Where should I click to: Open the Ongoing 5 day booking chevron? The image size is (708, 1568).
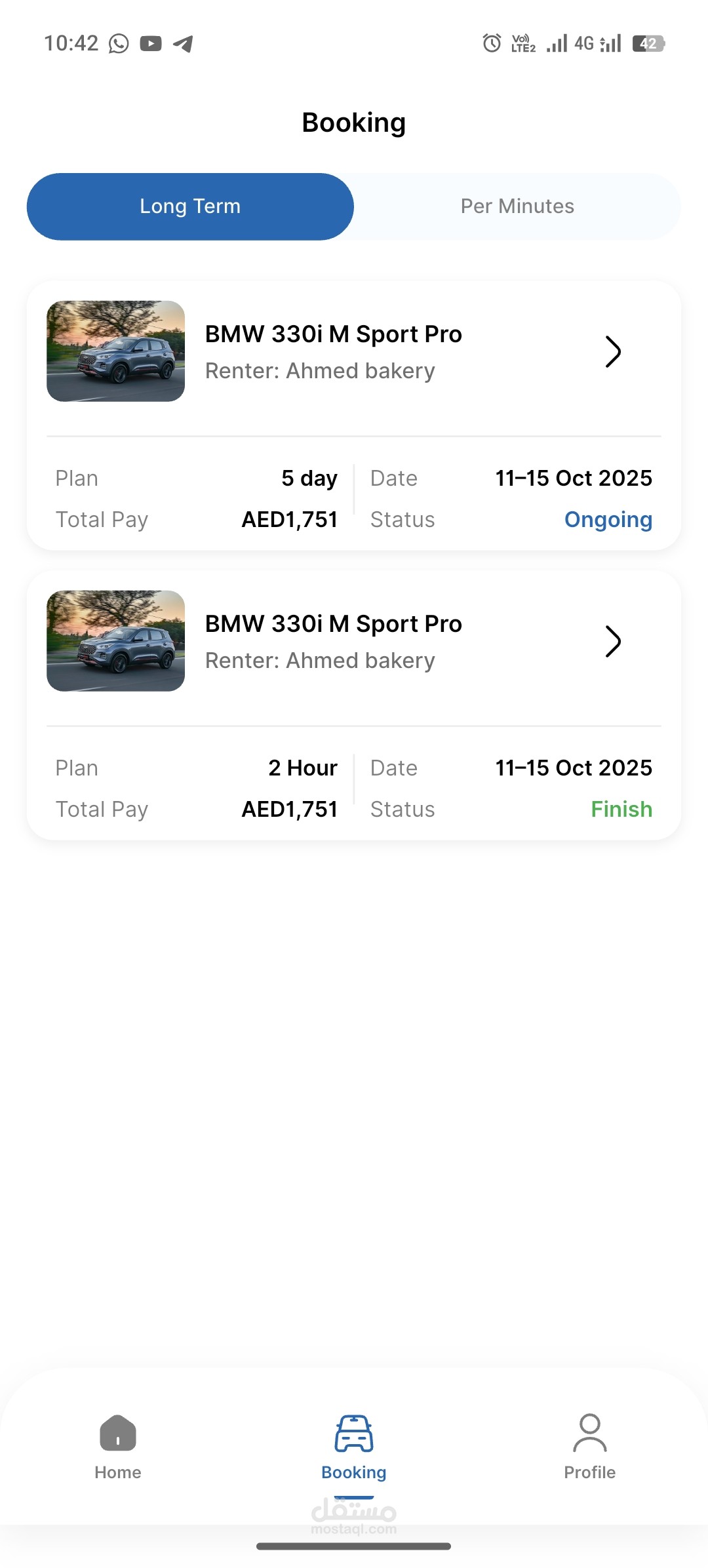(612, 352)
